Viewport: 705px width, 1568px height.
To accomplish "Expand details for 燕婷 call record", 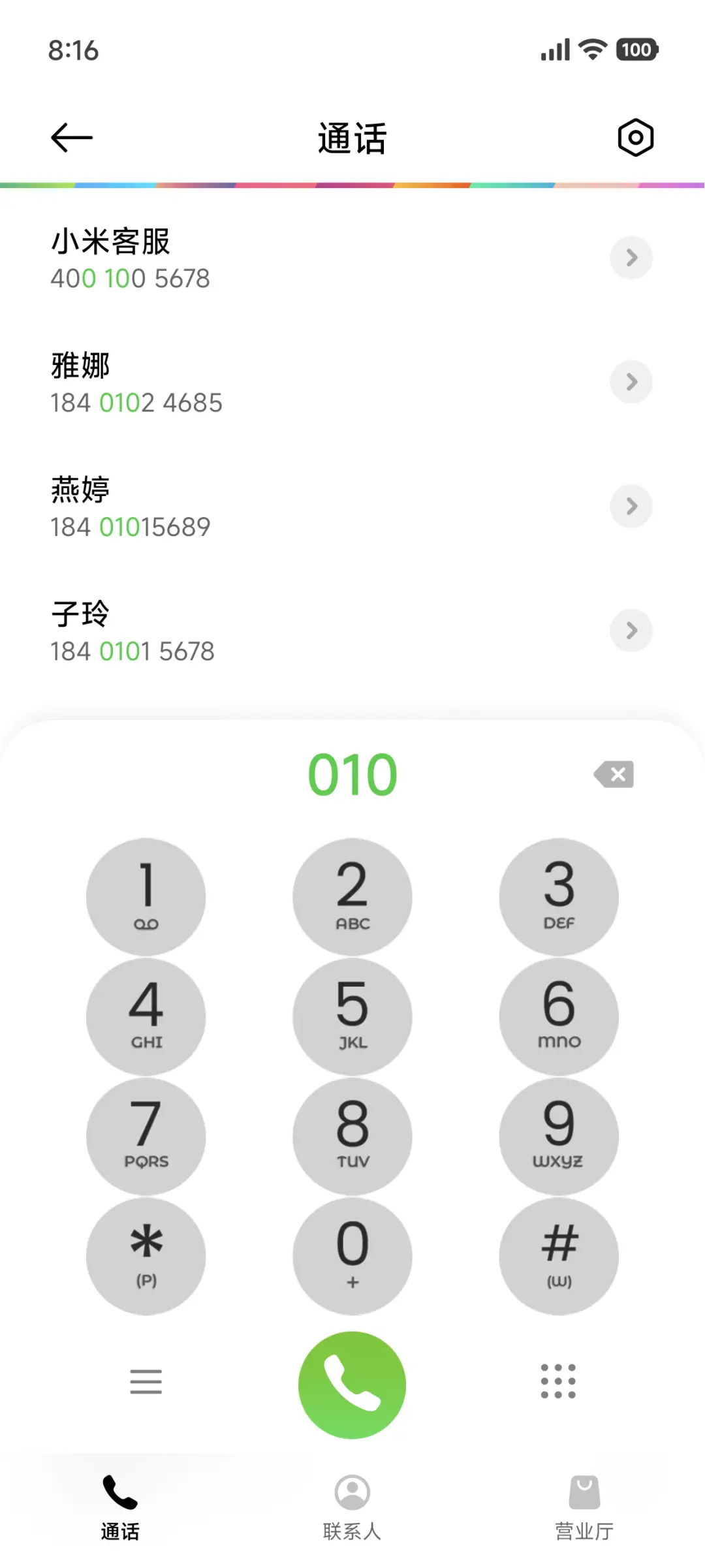I will [x=631, y=506].
